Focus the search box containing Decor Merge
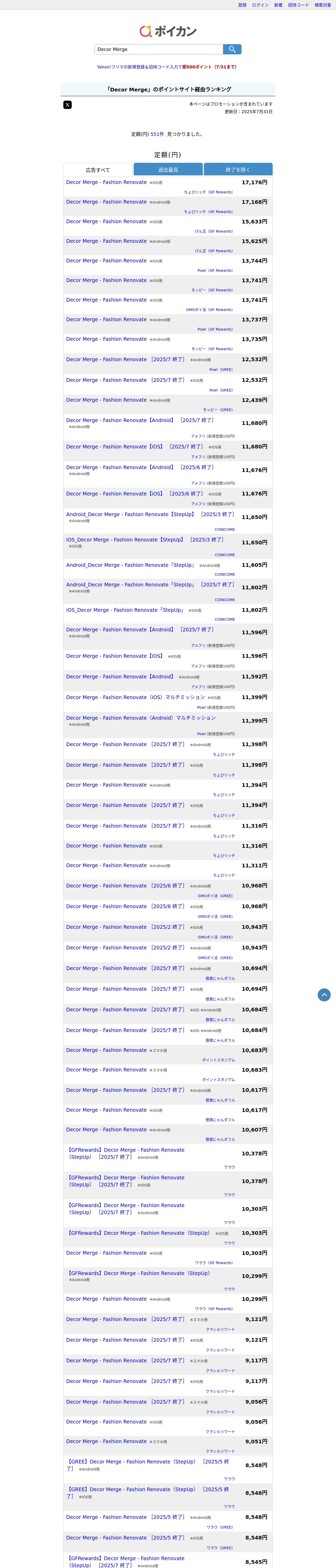This screenshot has width=336, height=1568. click(x=159, y=49)
